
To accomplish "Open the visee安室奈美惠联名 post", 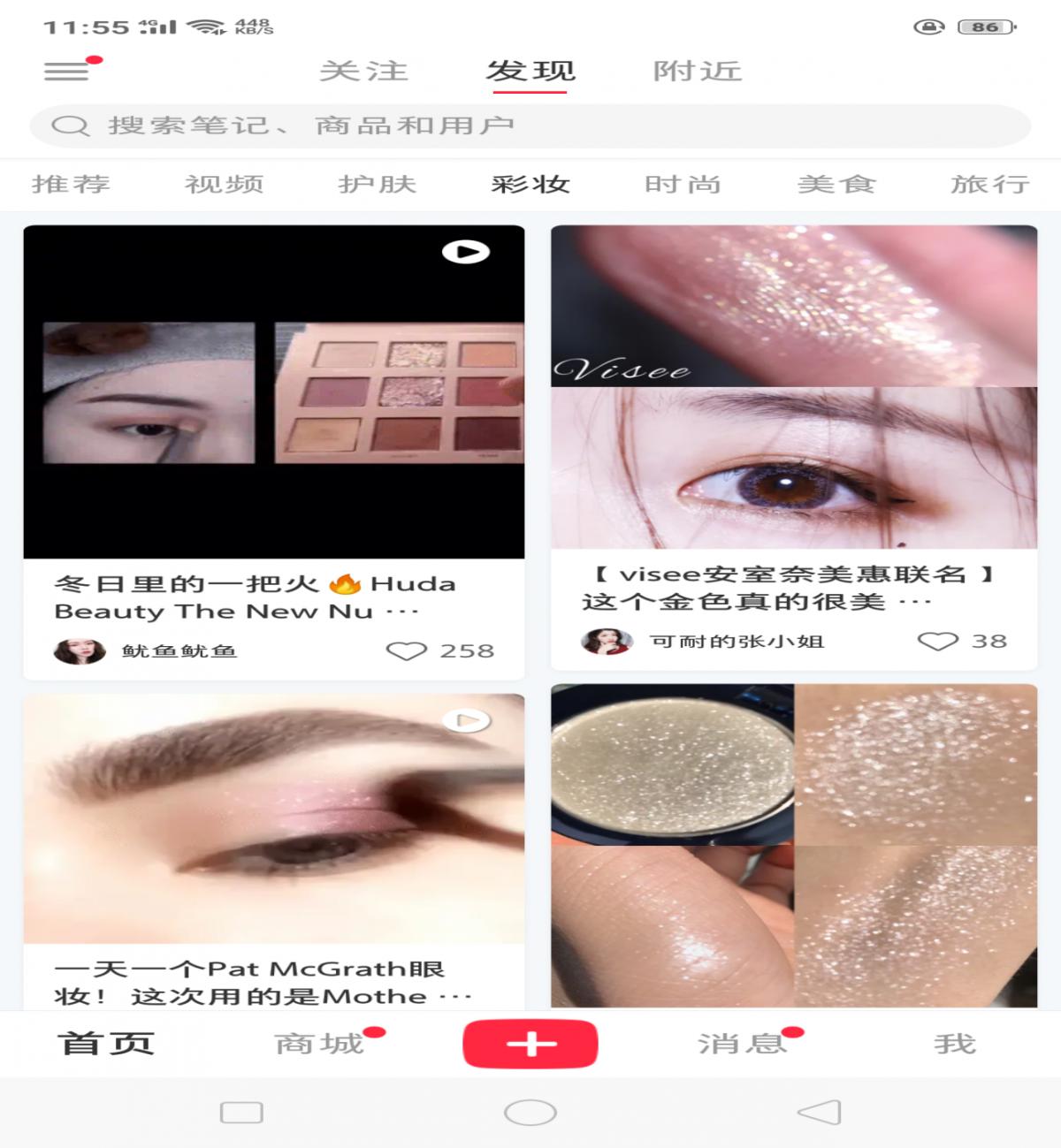I will coord(793,389).
